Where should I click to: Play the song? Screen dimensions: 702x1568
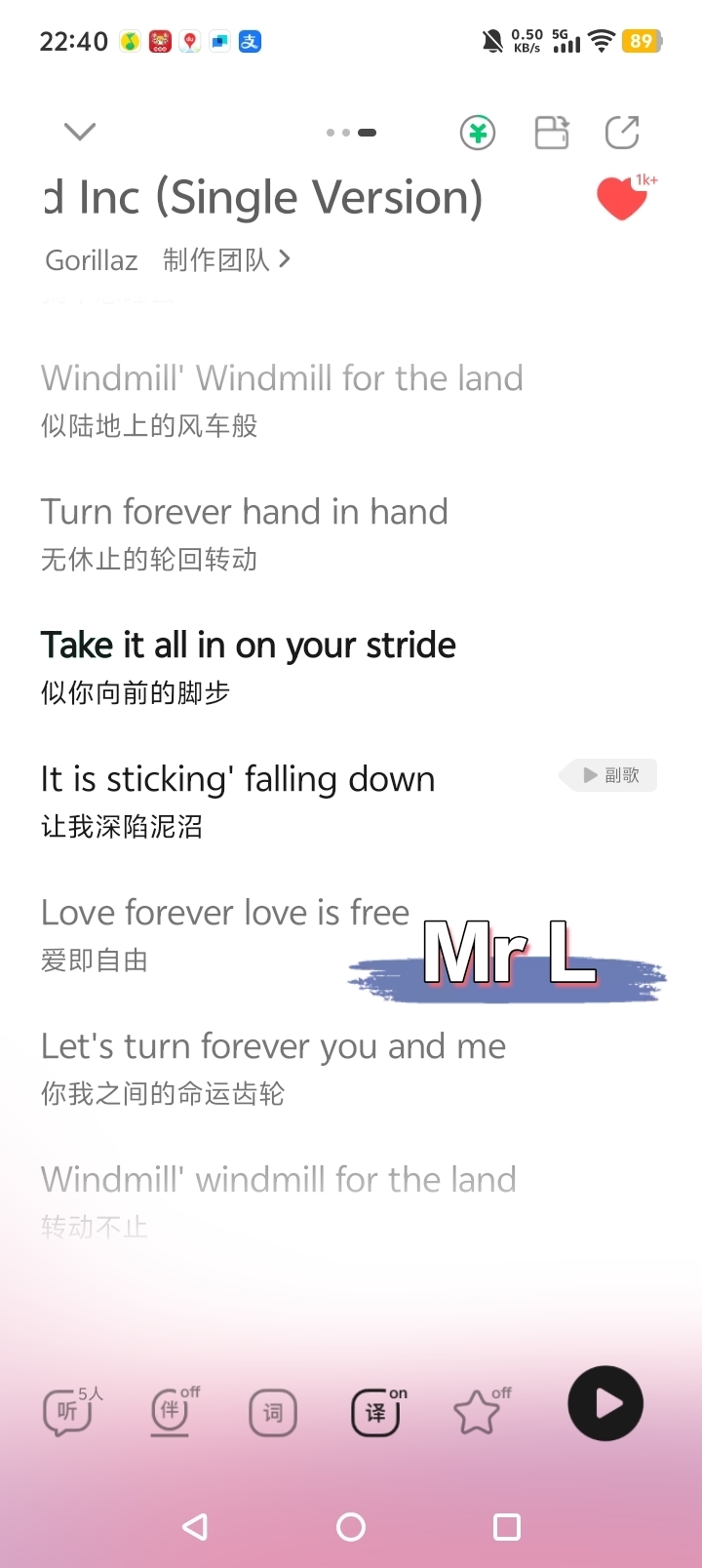coord(605,1403)
